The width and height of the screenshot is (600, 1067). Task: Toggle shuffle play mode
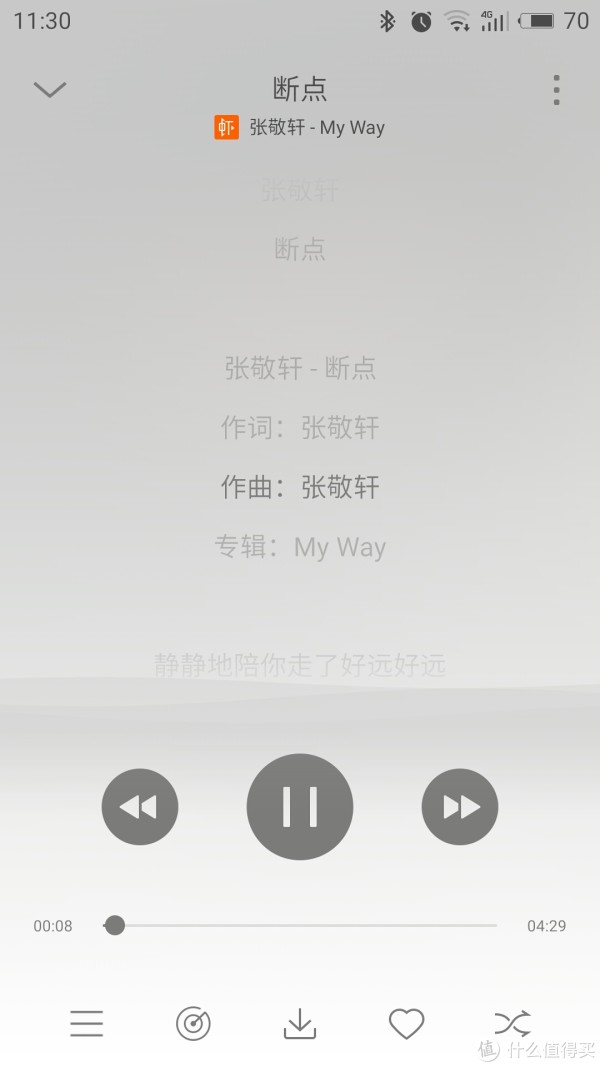(x=512, y=1023)
